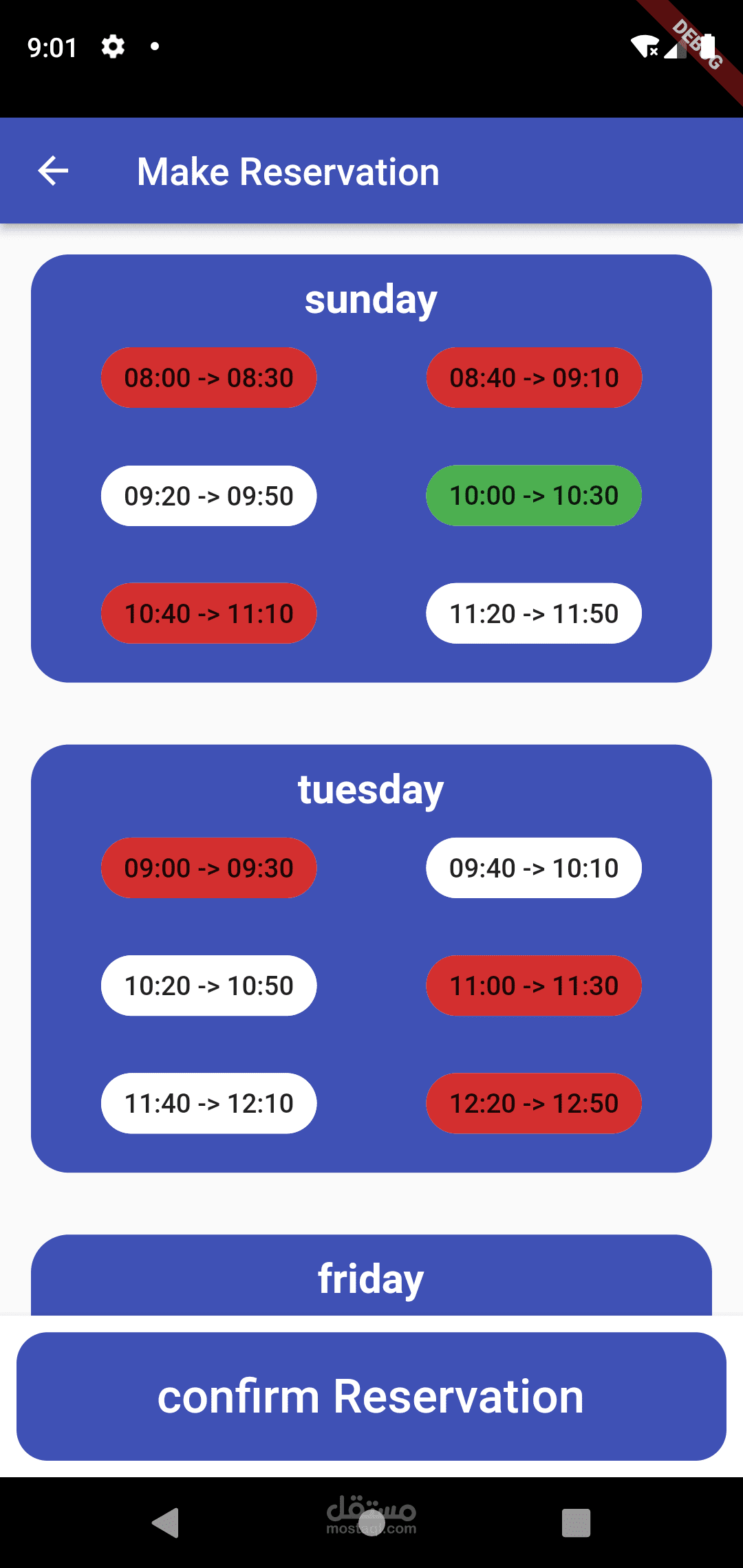Select Tuesday 10:20 -> 10:50 slot
The height and width of the screenshot is (1568, 743).
[208, 986]
